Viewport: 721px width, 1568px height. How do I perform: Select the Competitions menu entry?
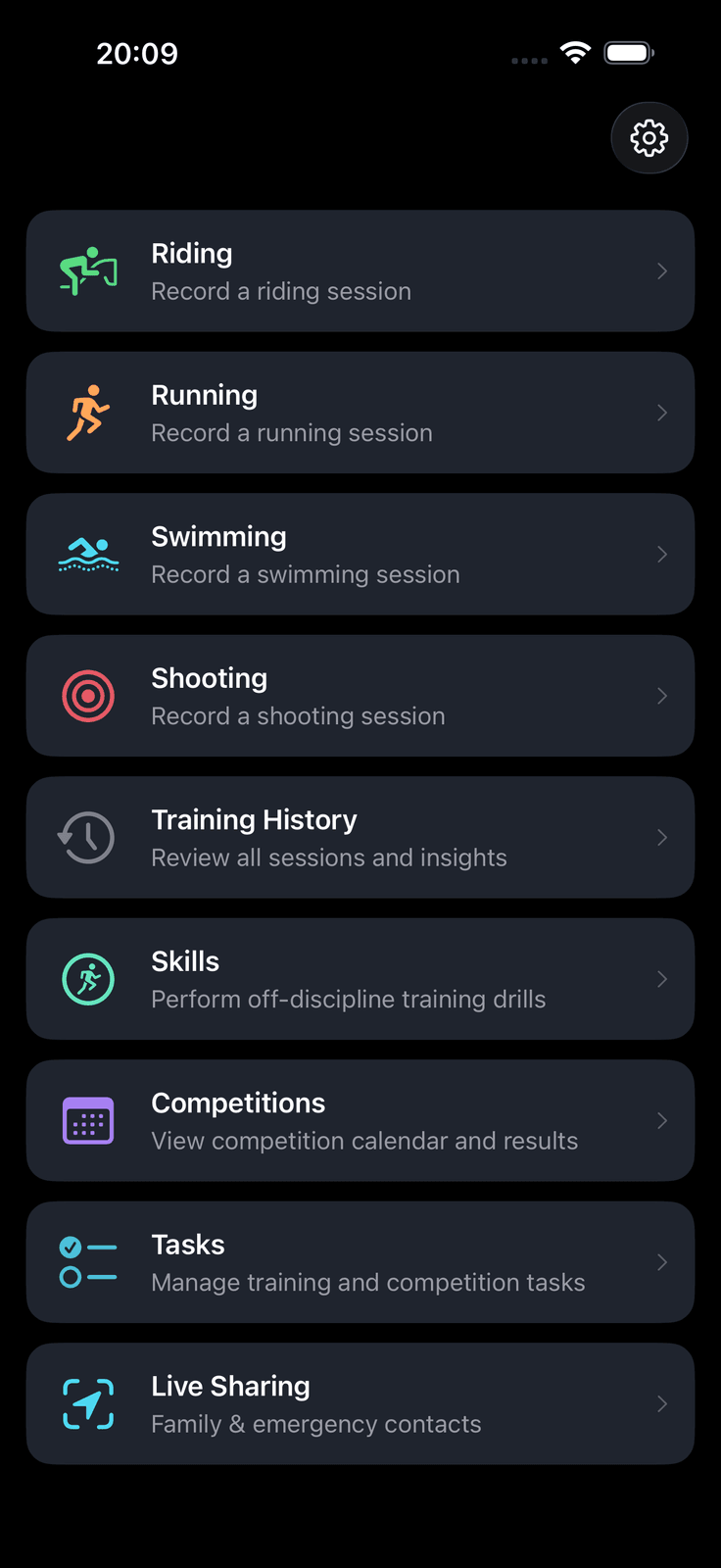(x=360, y=1120)
